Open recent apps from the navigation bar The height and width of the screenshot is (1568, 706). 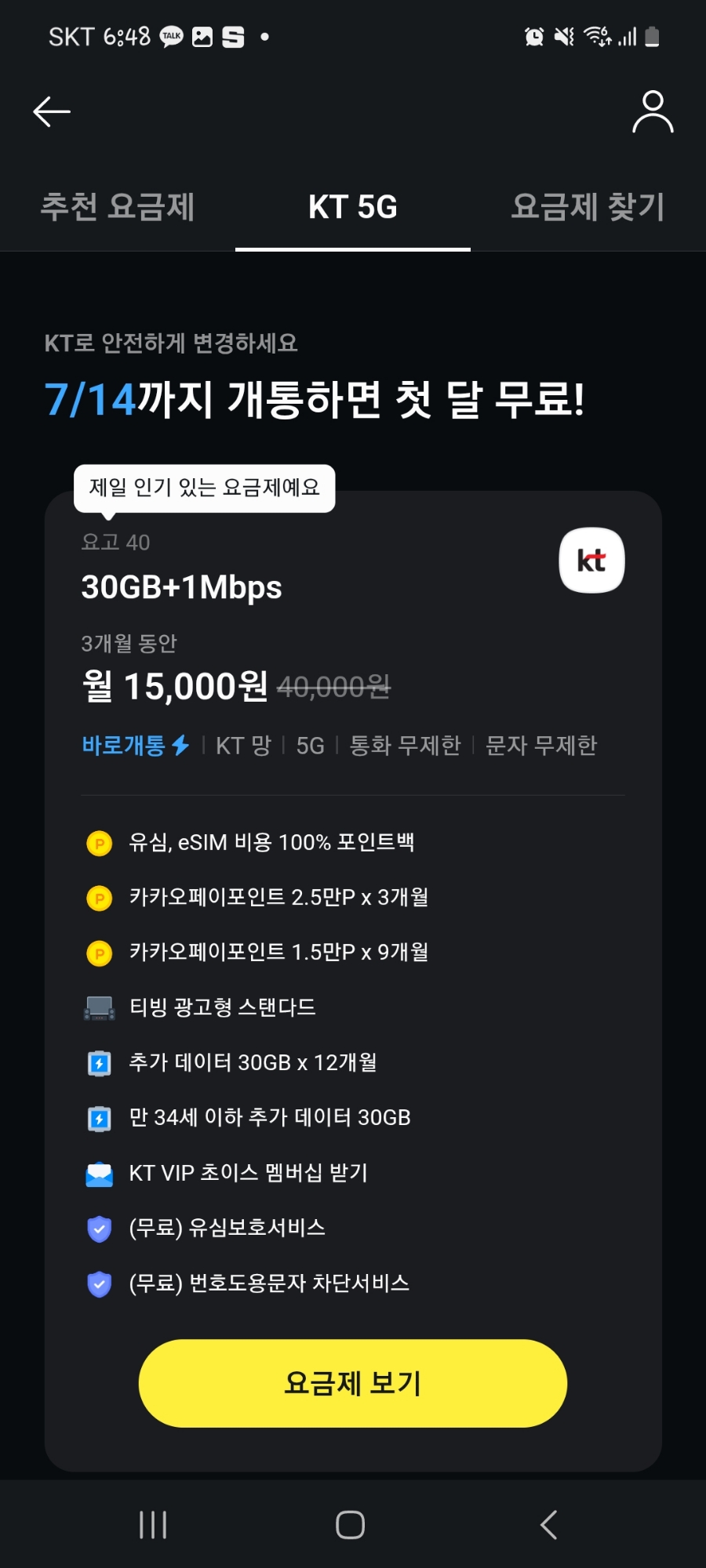(153, 1525)
